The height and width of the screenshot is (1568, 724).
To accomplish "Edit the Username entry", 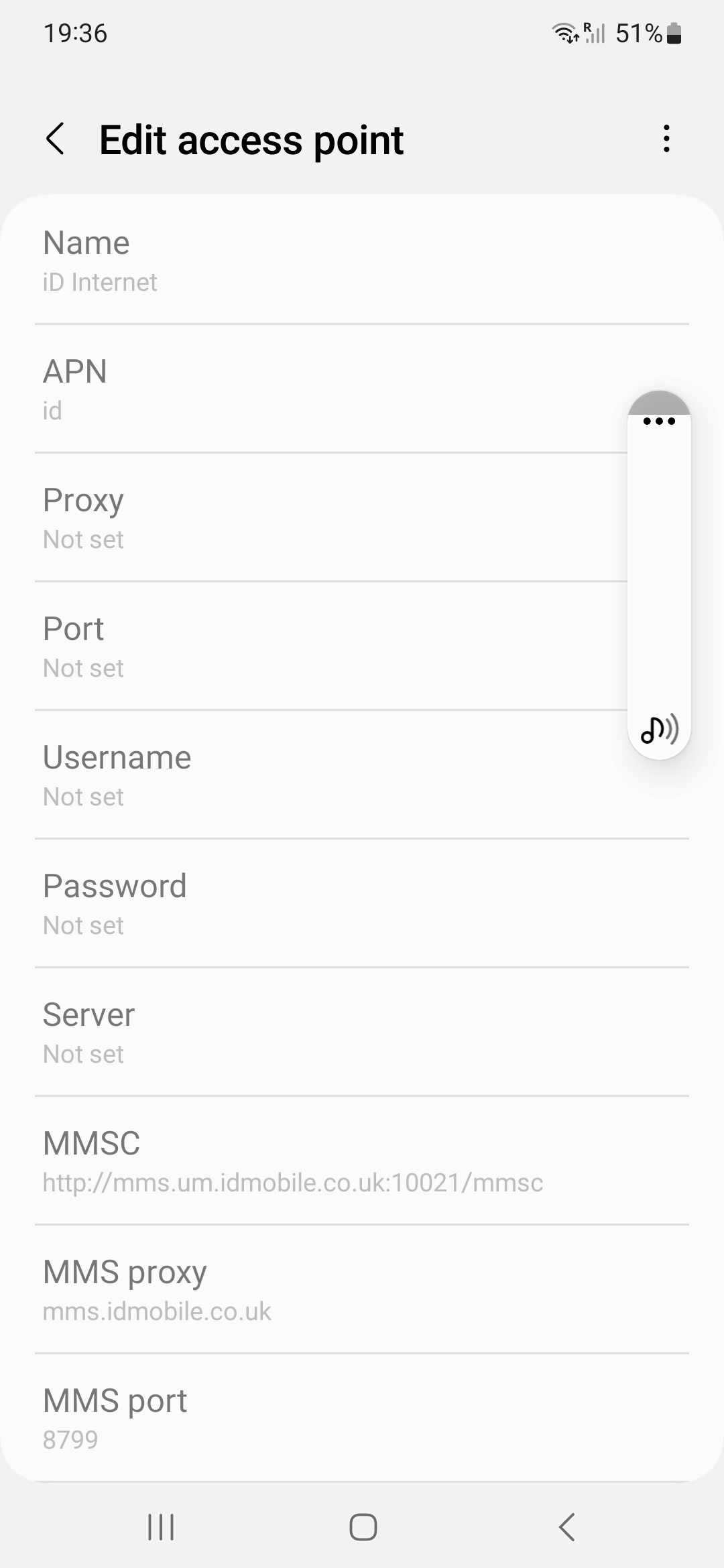I will coord(362,775).
